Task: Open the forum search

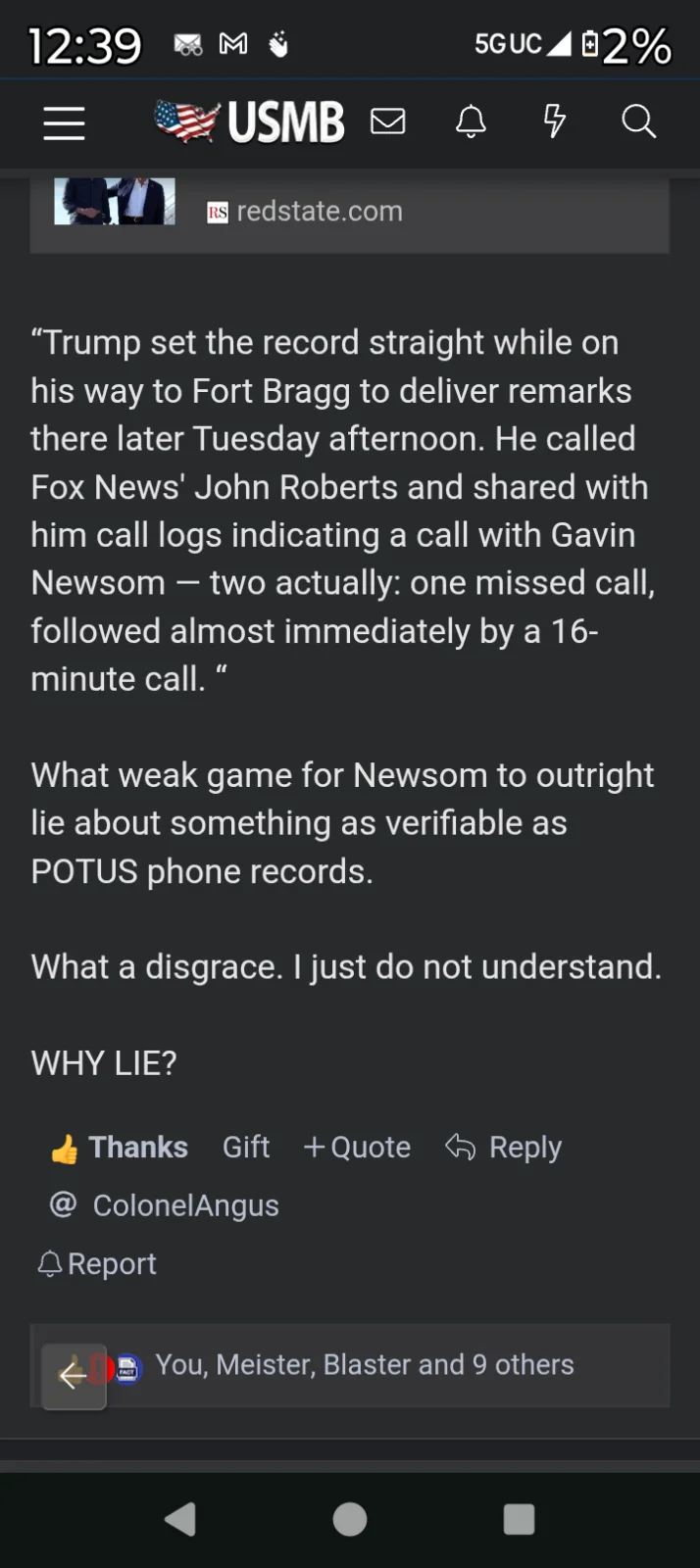Action: coord(638,122)
